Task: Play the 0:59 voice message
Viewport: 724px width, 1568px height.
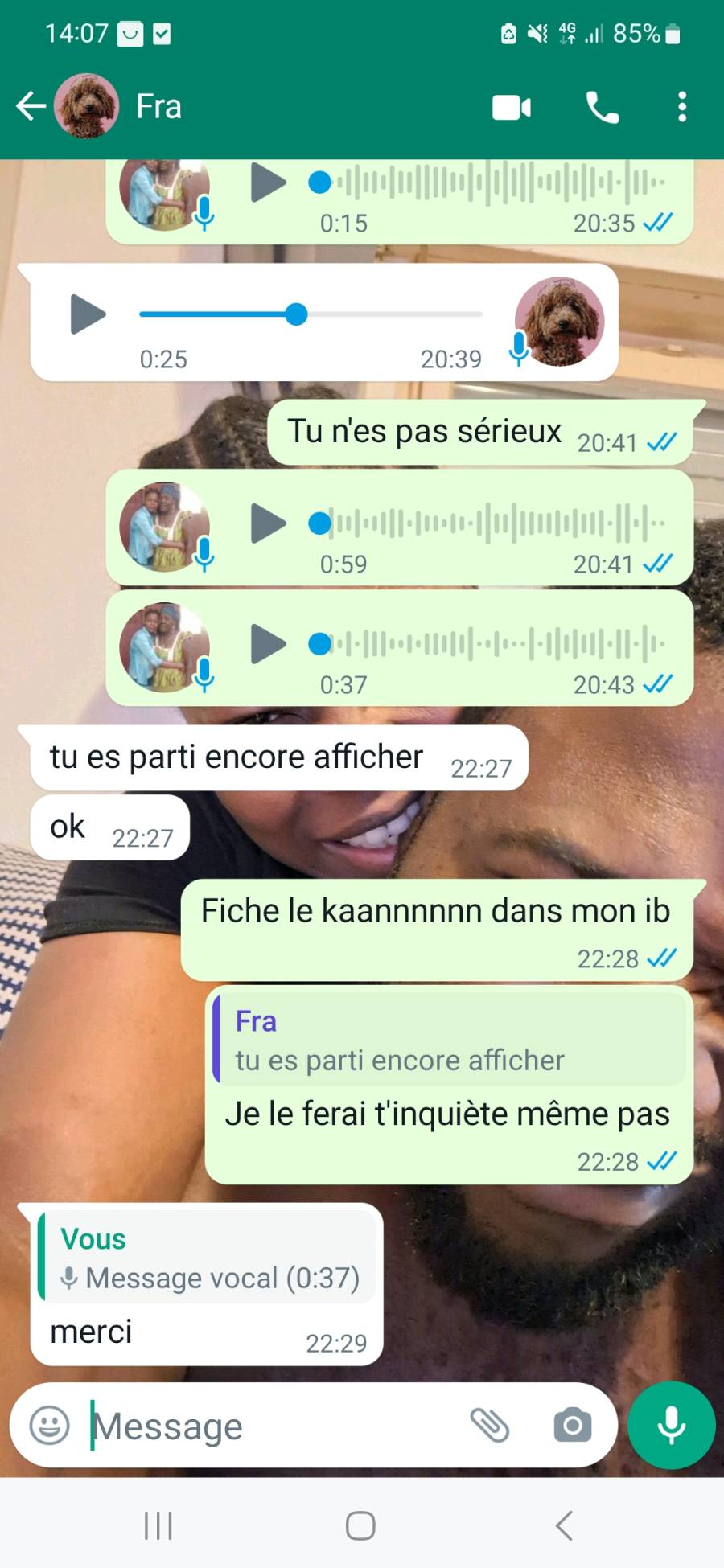Action: [x=268, y=523]
